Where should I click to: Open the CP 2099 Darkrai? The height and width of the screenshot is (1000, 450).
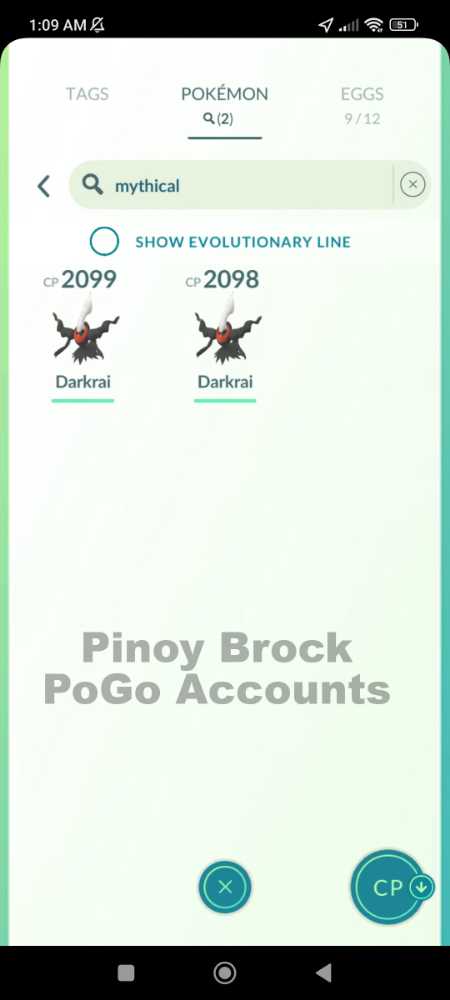tap(83, 335)
